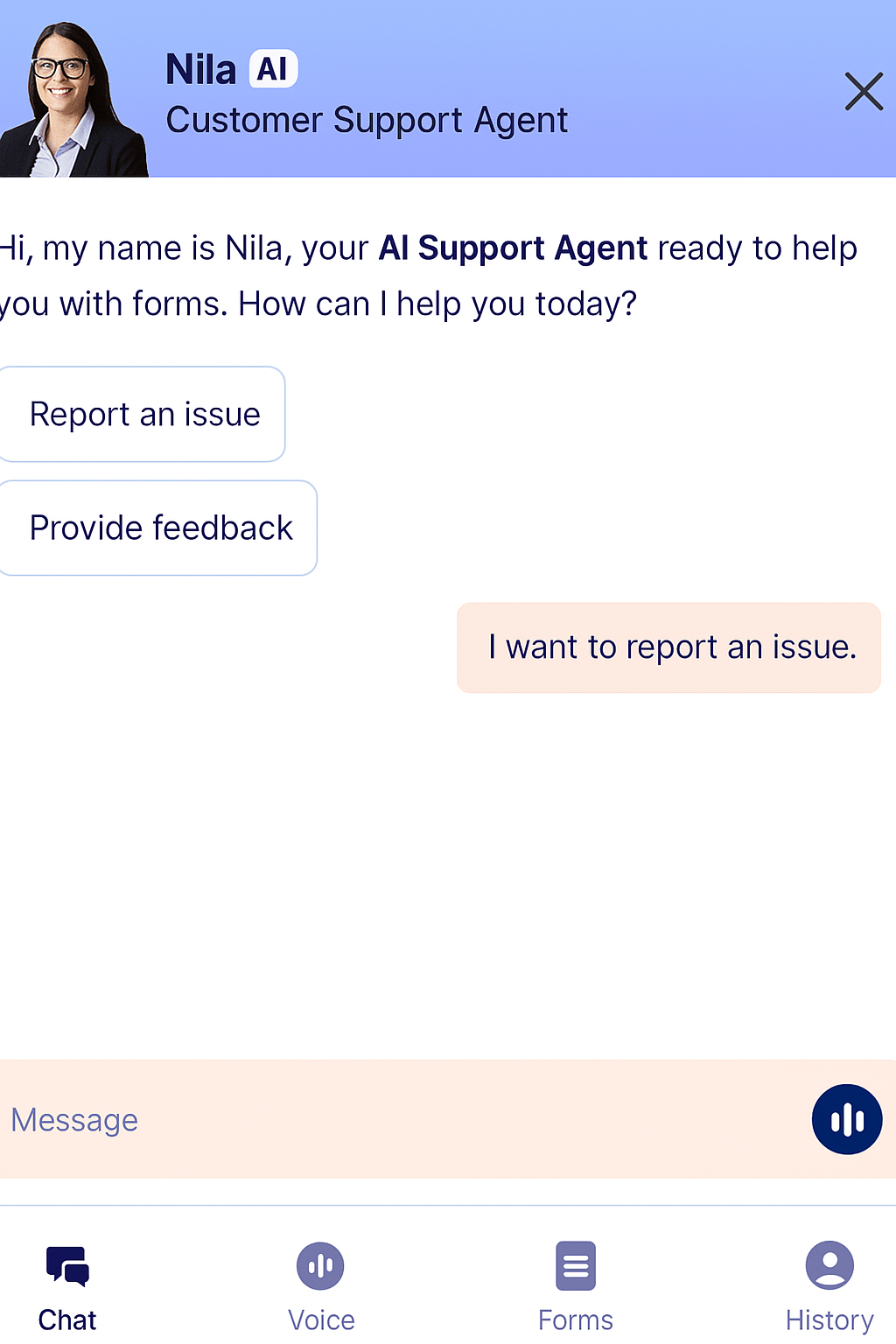
Task: Focus the Message input field
Action: pos(394,1119)
